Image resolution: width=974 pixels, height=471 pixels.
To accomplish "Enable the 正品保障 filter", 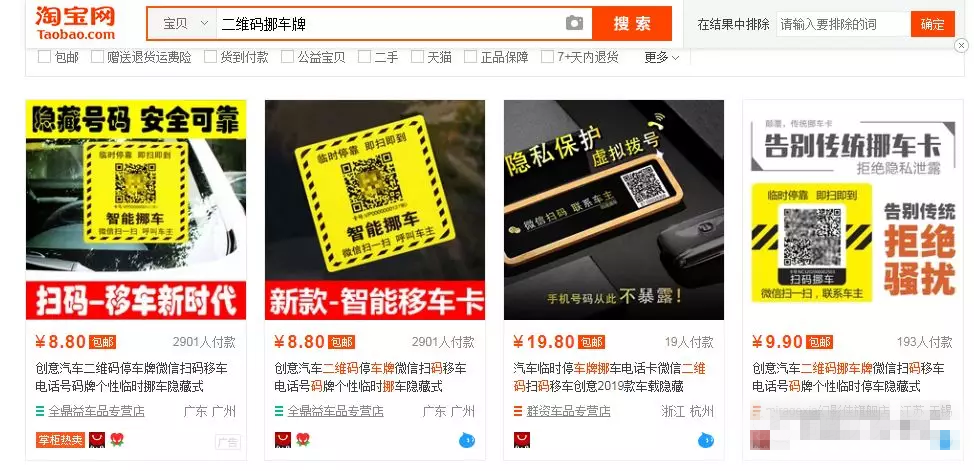I will pos(471,57).
